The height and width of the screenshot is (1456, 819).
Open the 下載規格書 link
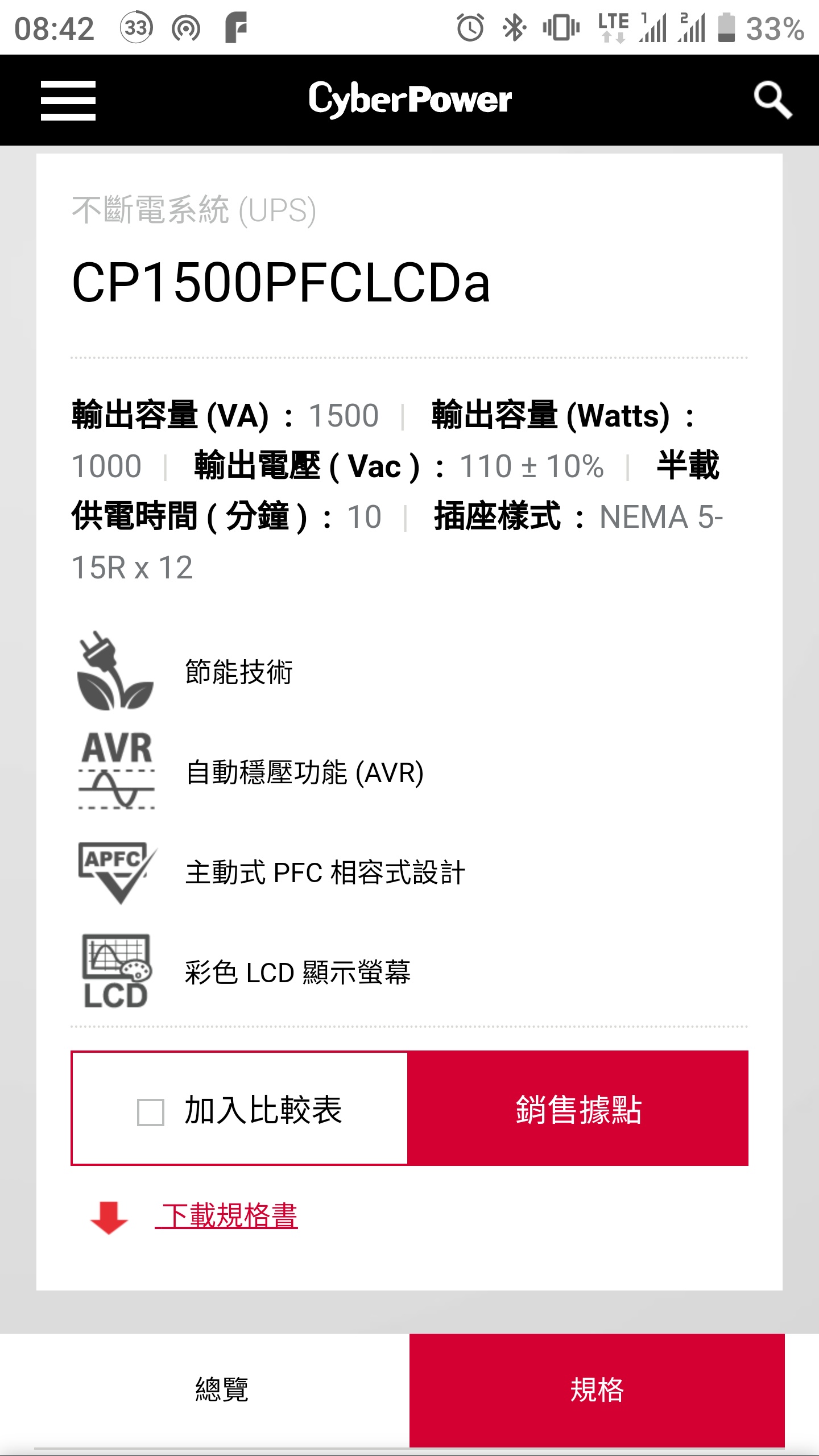226,1216
